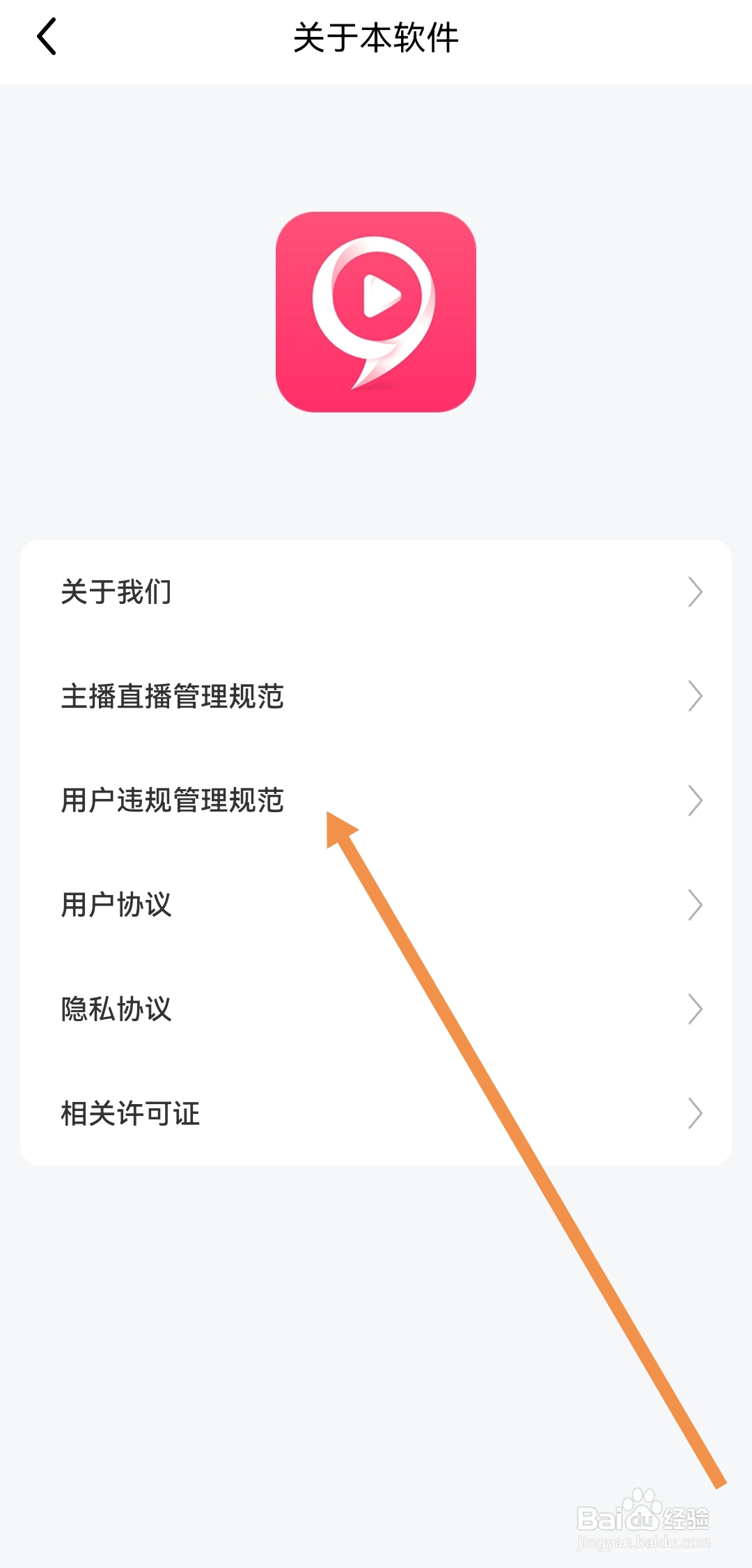Tap the pink video player app logo
This screenshot has width=752, height=1568.
(x=376, y=312)
